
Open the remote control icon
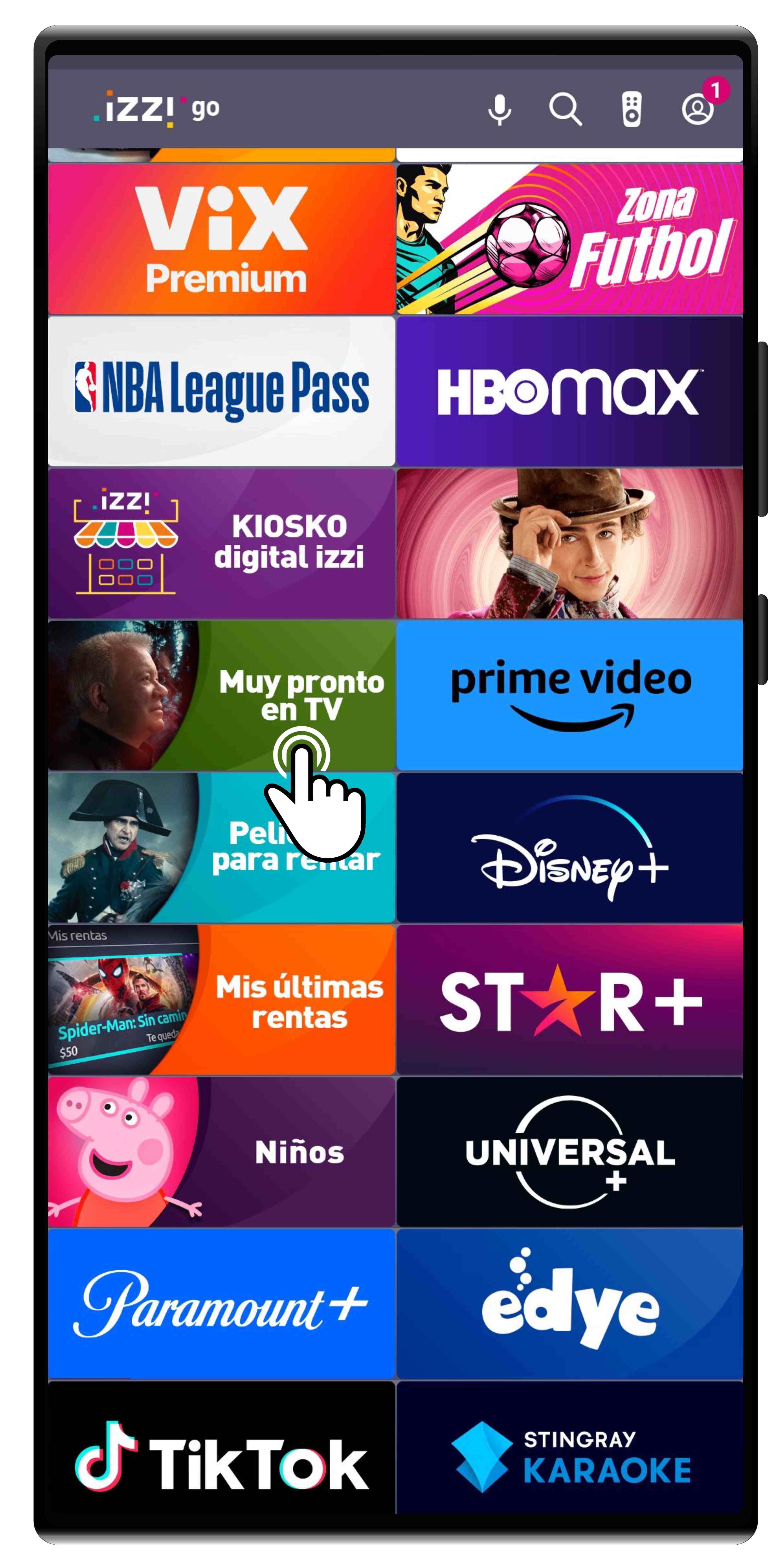coord(631,109)
